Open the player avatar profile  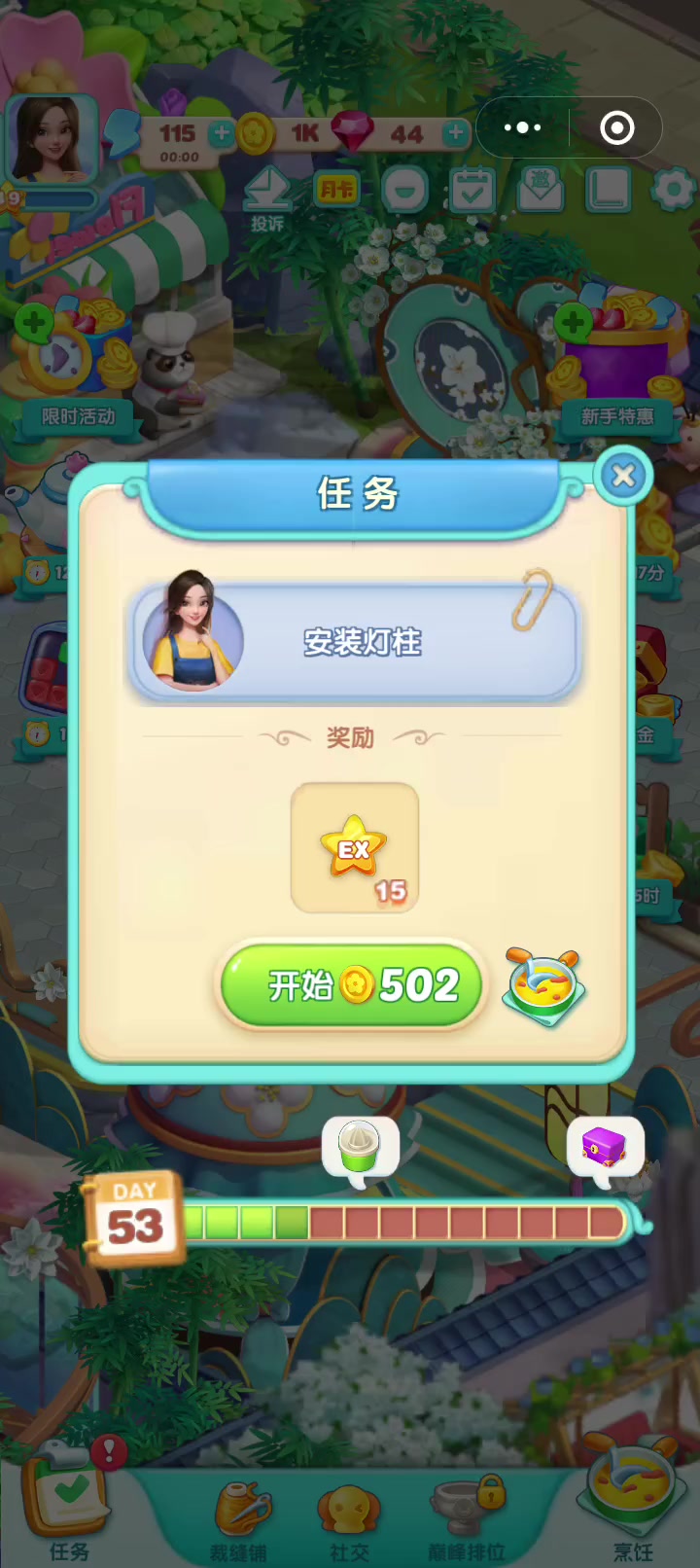coord(51,139)
